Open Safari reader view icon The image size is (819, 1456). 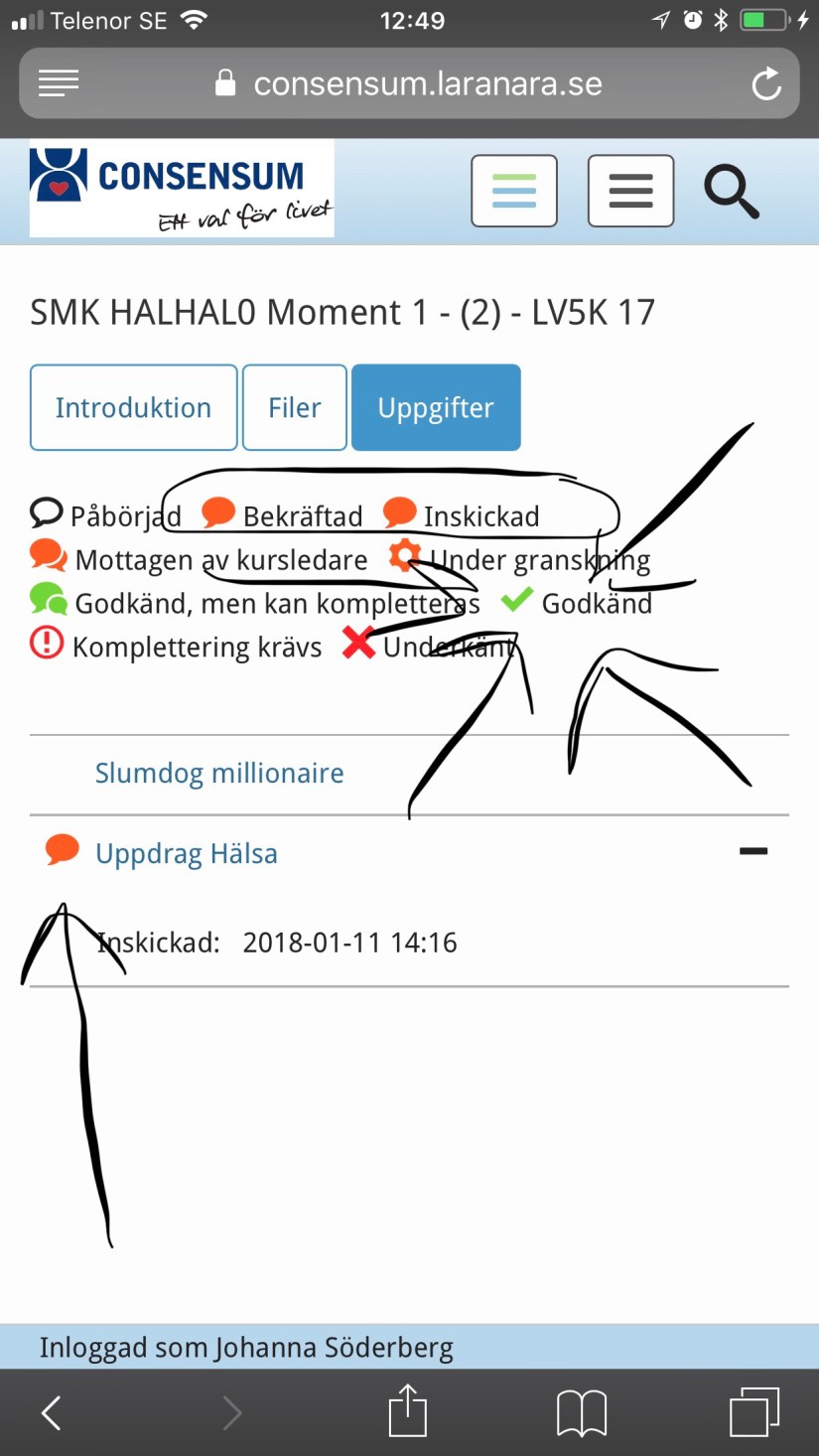59,83
